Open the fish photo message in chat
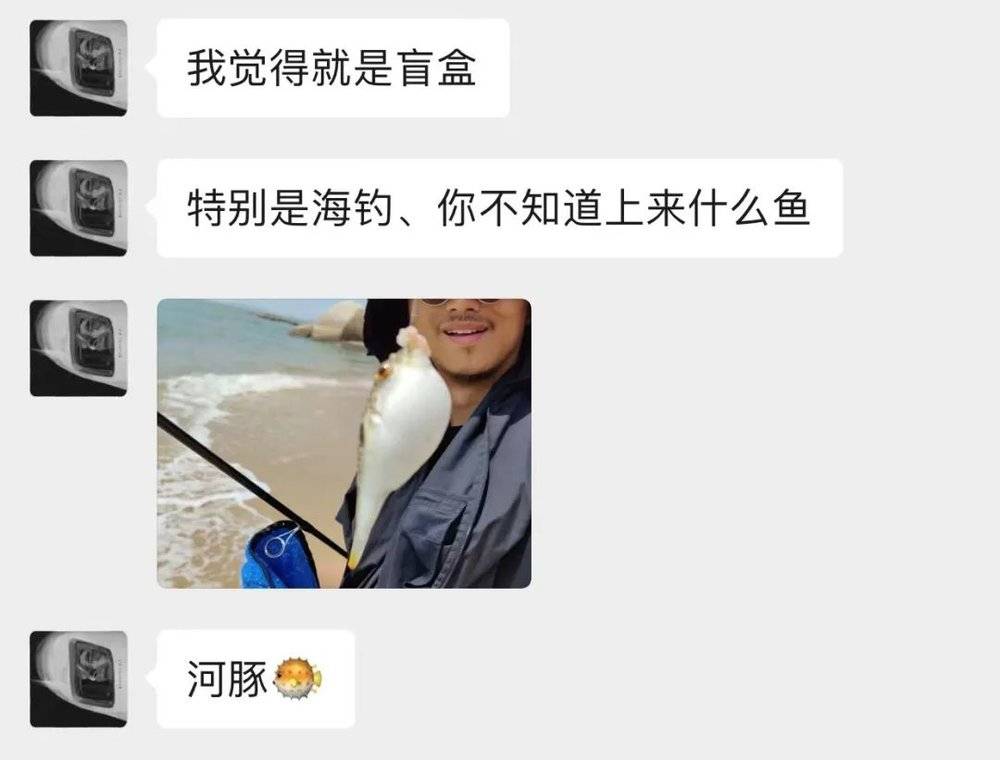This screenshot has width=1000, height=760. coord(344,443)
